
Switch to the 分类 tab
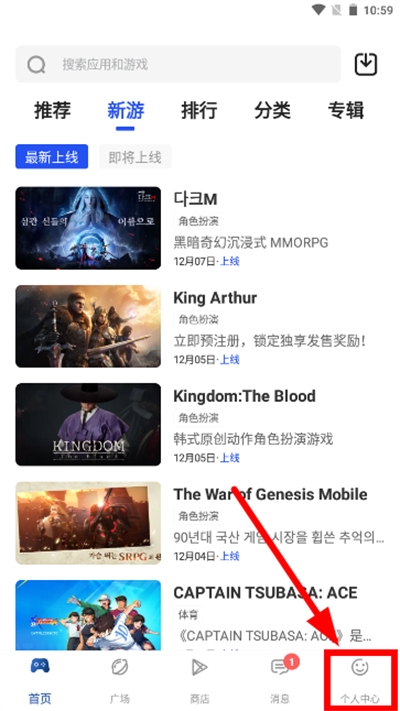tap(272, 110)
